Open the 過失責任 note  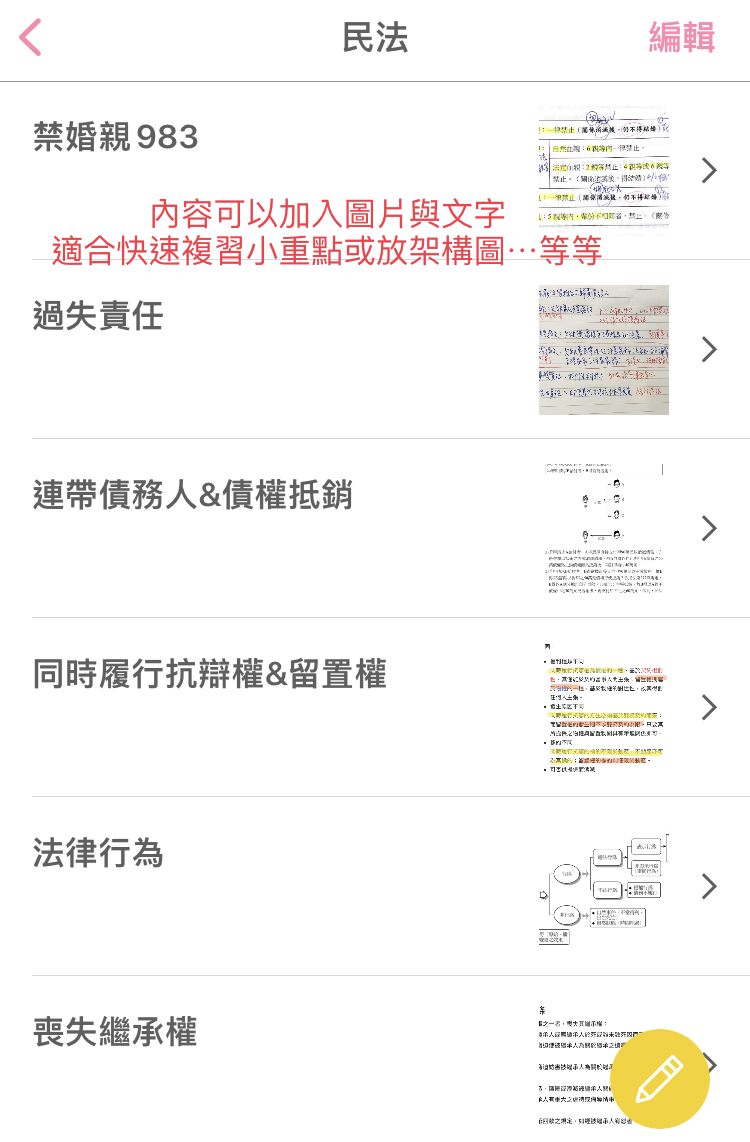[x=98, y=316]
